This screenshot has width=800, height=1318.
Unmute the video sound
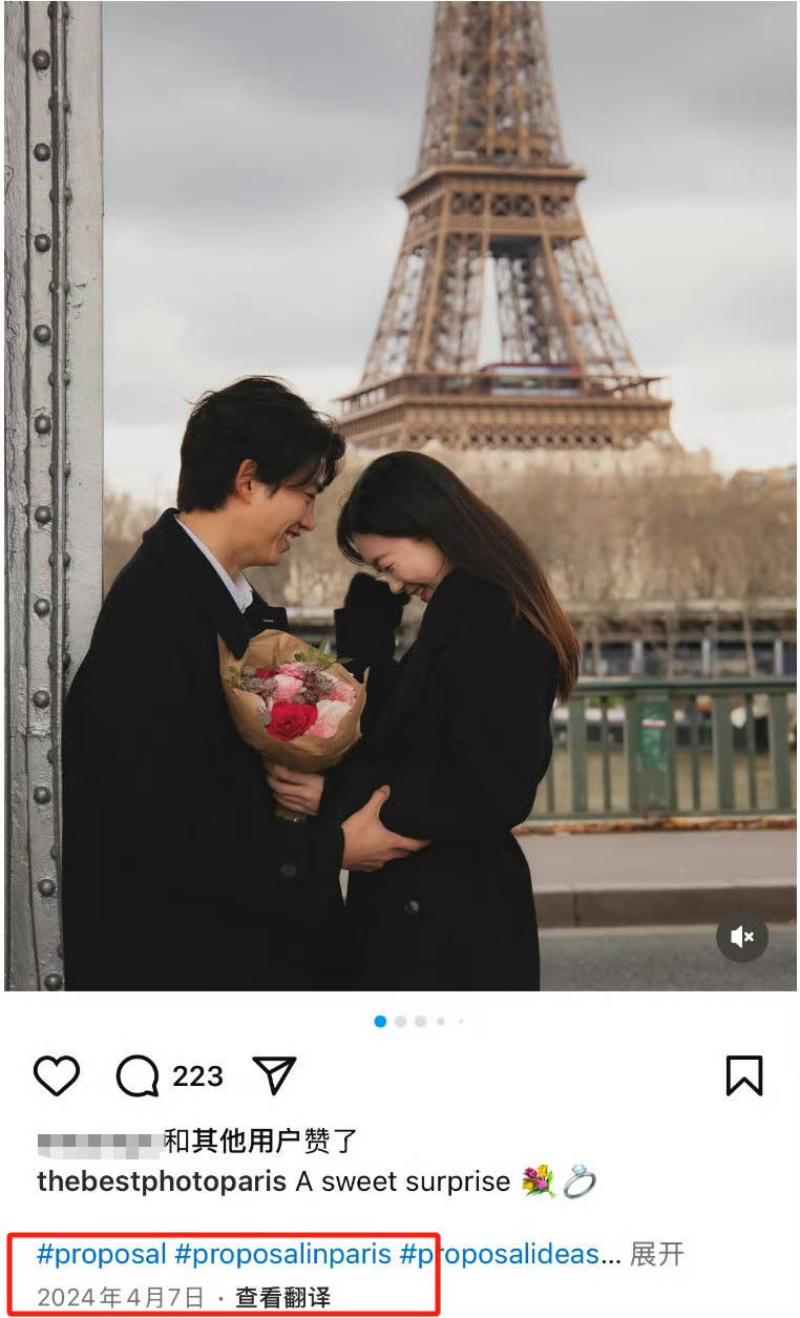(742, 937)
